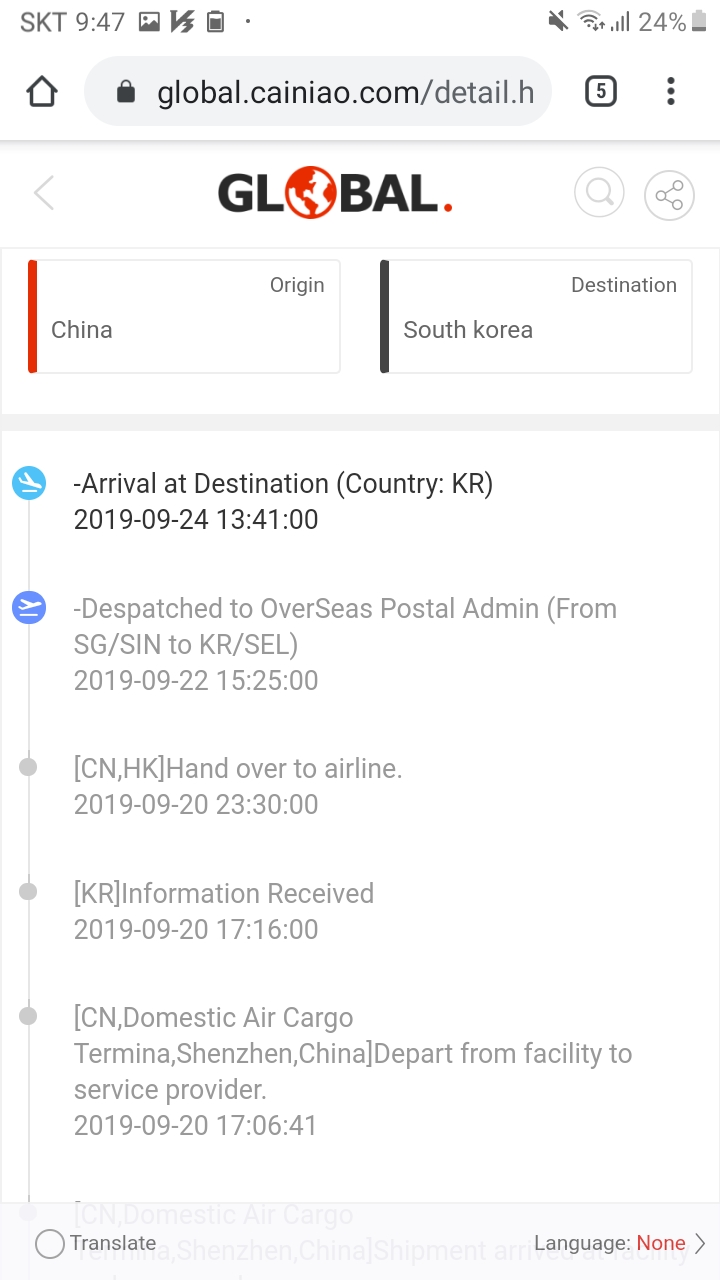Go back using the page's back arrow

click(44, 193)
